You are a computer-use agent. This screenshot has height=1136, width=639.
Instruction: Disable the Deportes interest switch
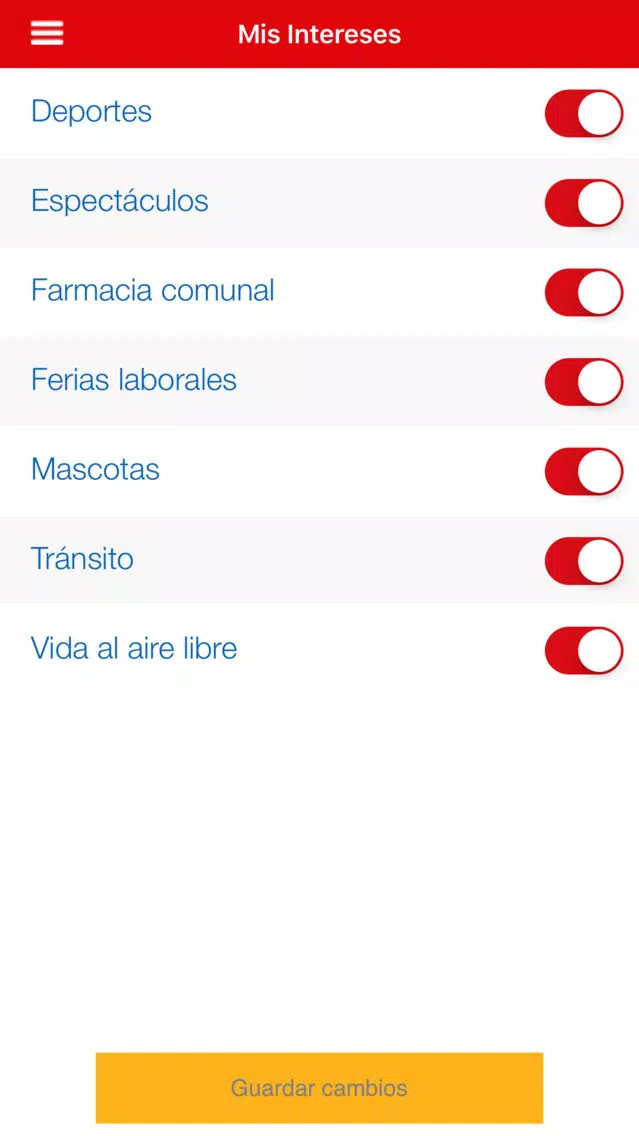(x=584, y=113)
